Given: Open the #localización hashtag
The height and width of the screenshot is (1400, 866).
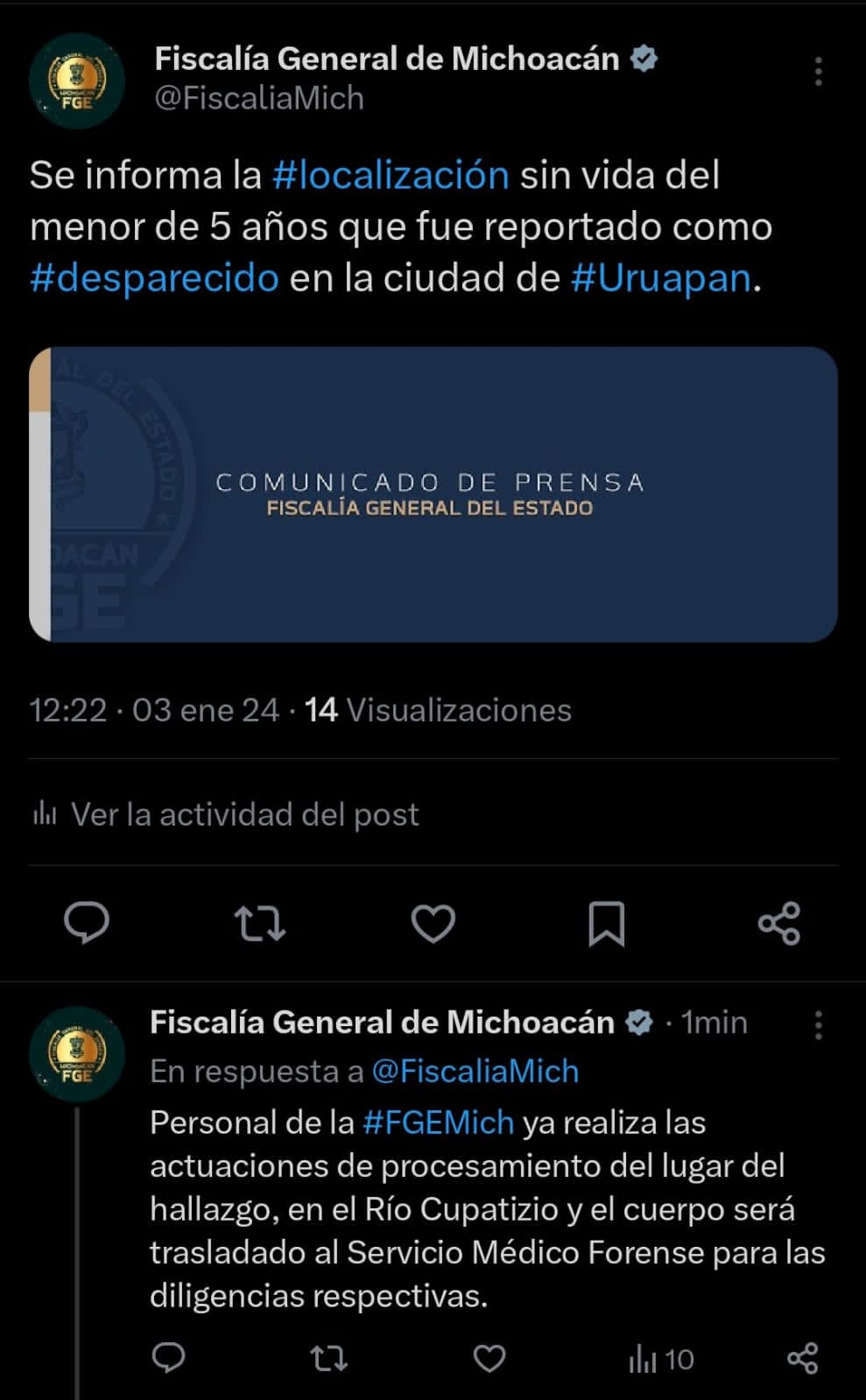Looking at the screenshot, I should click(x=391, y=175).
